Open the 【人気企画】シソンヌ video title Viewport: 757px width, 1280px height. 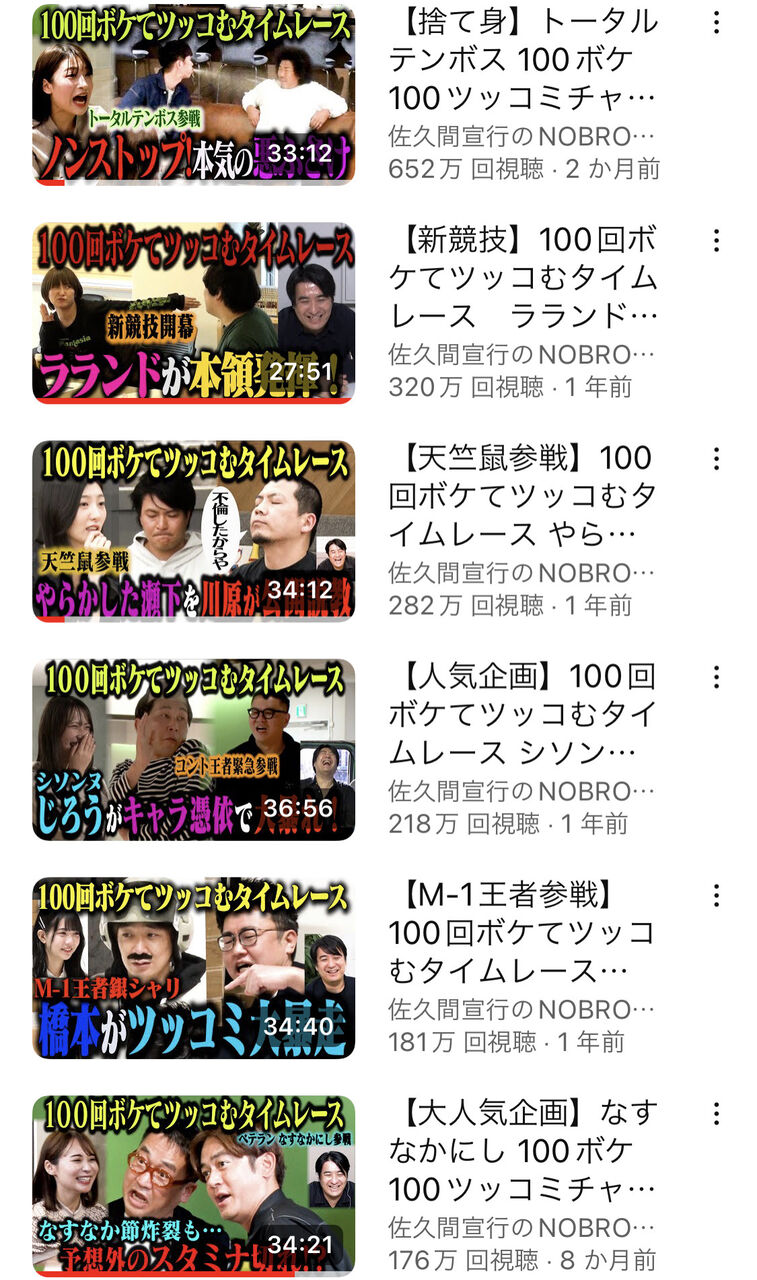[x=523, y=714]
